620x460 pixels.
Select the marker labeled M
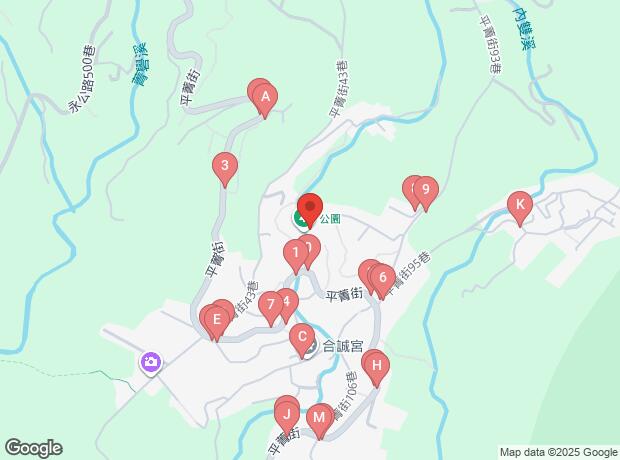319,418
